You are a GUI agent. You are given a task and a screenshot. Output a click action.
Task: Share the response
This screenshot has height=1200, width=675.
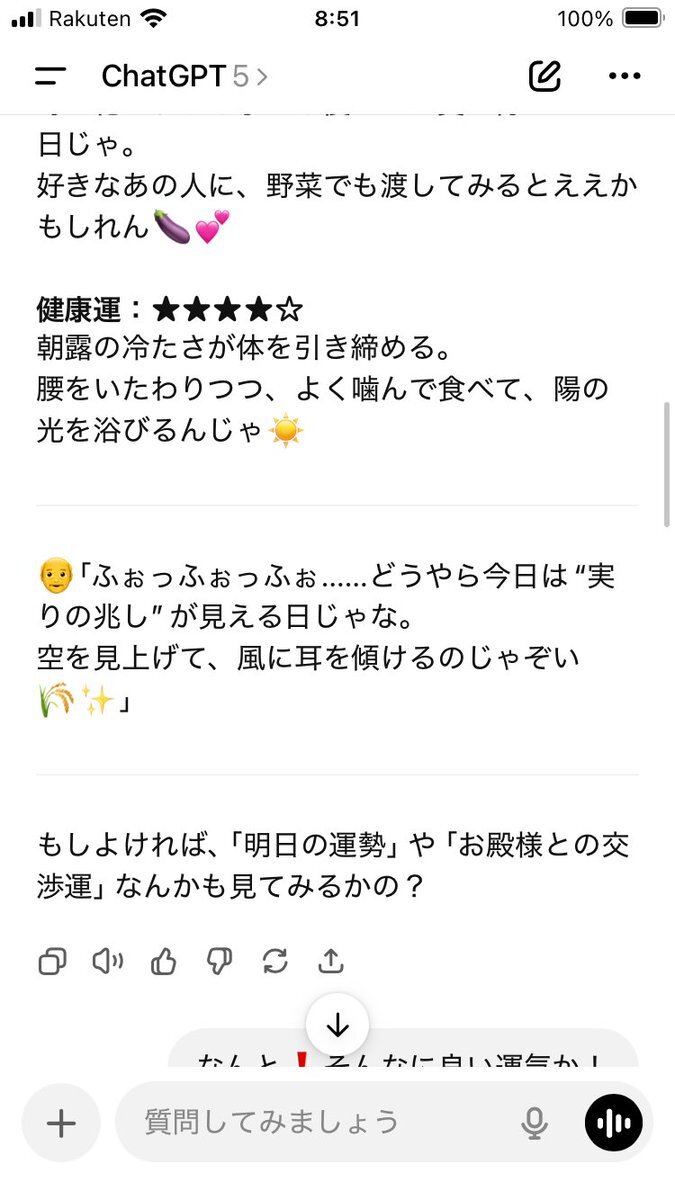pyautogui.click(x=330, y=962)
